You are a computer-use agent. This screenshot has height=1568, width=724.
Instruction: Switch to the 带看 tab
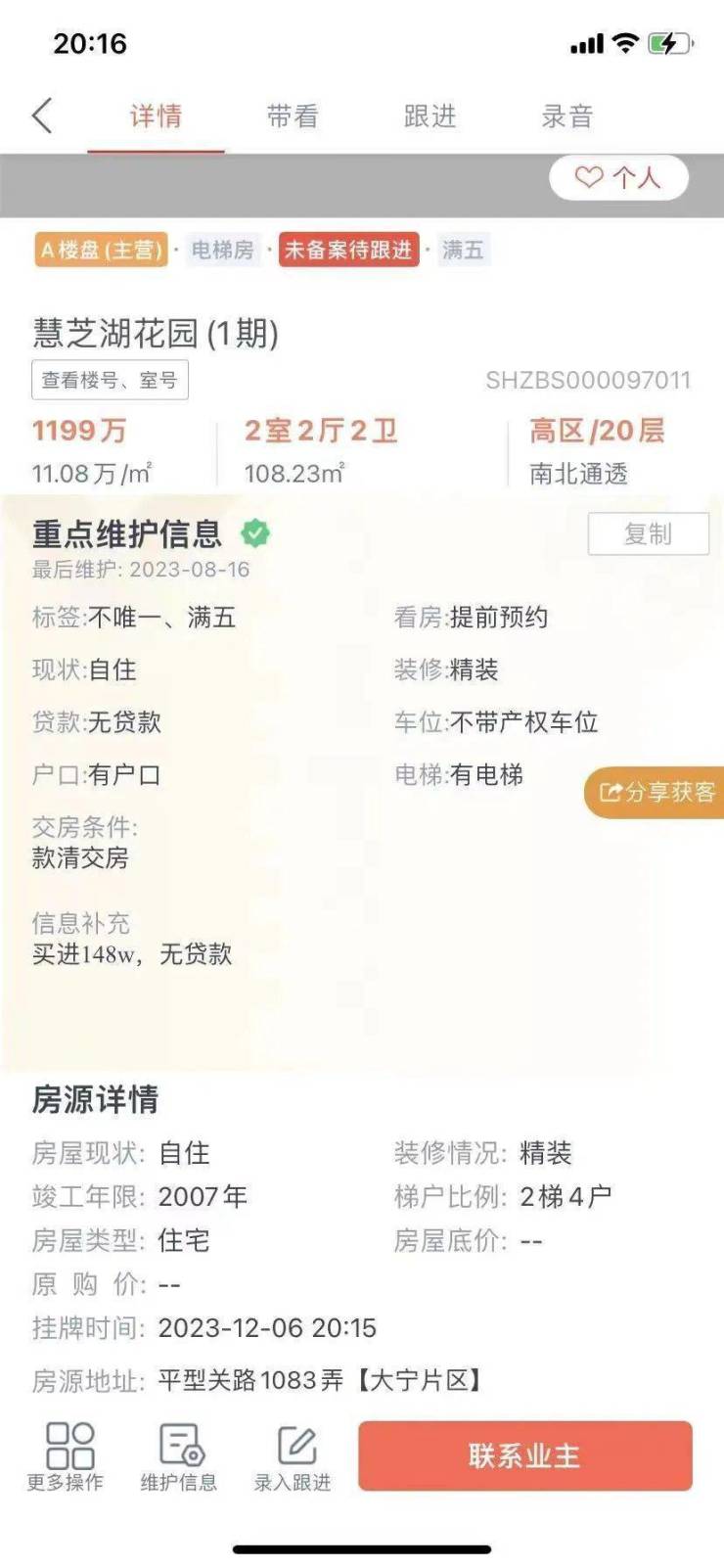coord(293,116)
